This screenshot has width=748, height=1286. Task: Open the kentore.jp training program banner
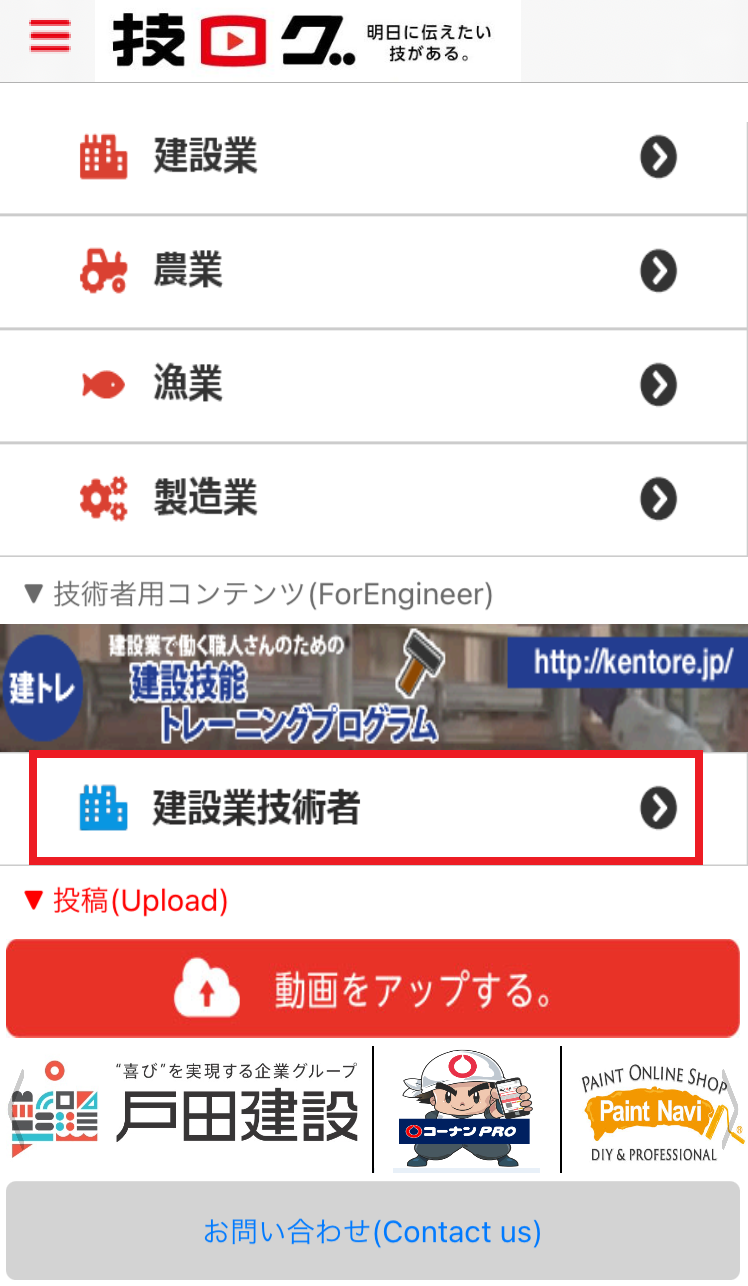pyautogui.click(x=374, y=688)
